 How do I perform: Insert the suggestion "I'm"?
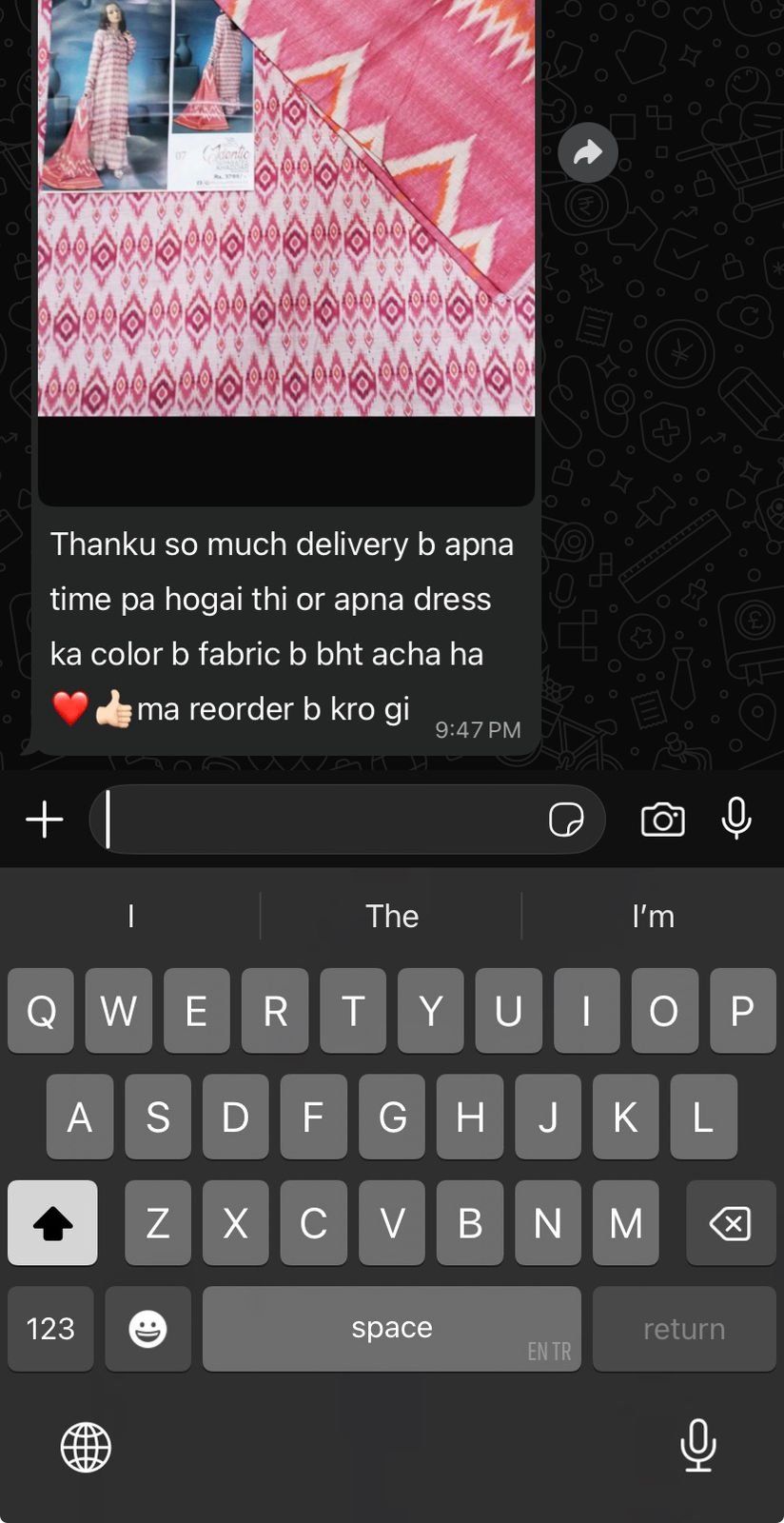pos(653,916)
